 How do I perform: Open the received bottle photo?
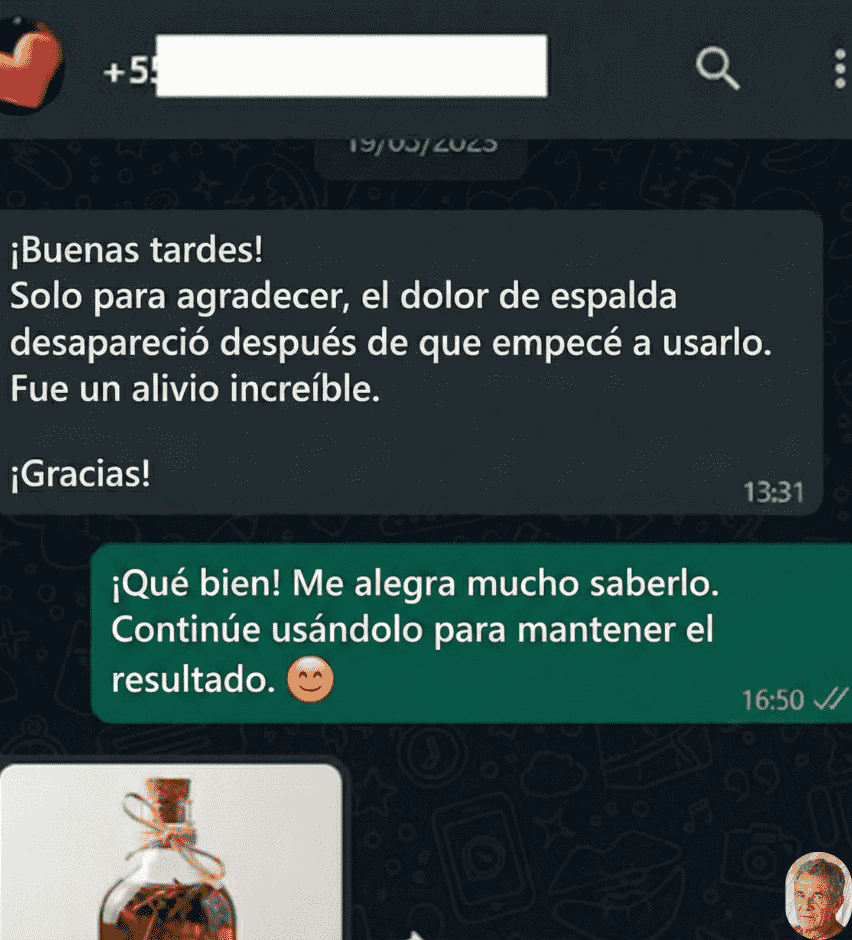tap(172, 853)
